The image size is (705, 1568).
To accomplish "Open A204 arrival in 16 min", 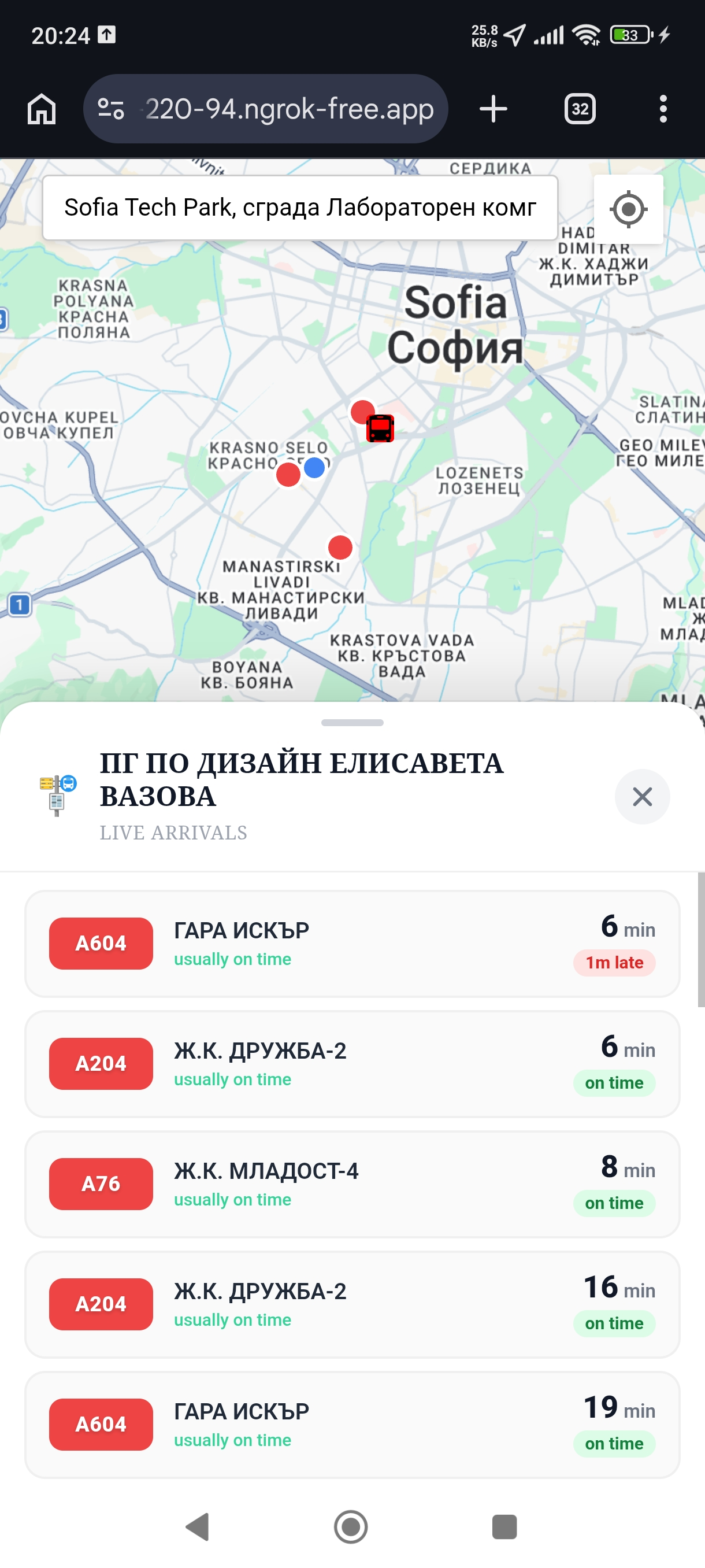I will (x=352, y=1304).
